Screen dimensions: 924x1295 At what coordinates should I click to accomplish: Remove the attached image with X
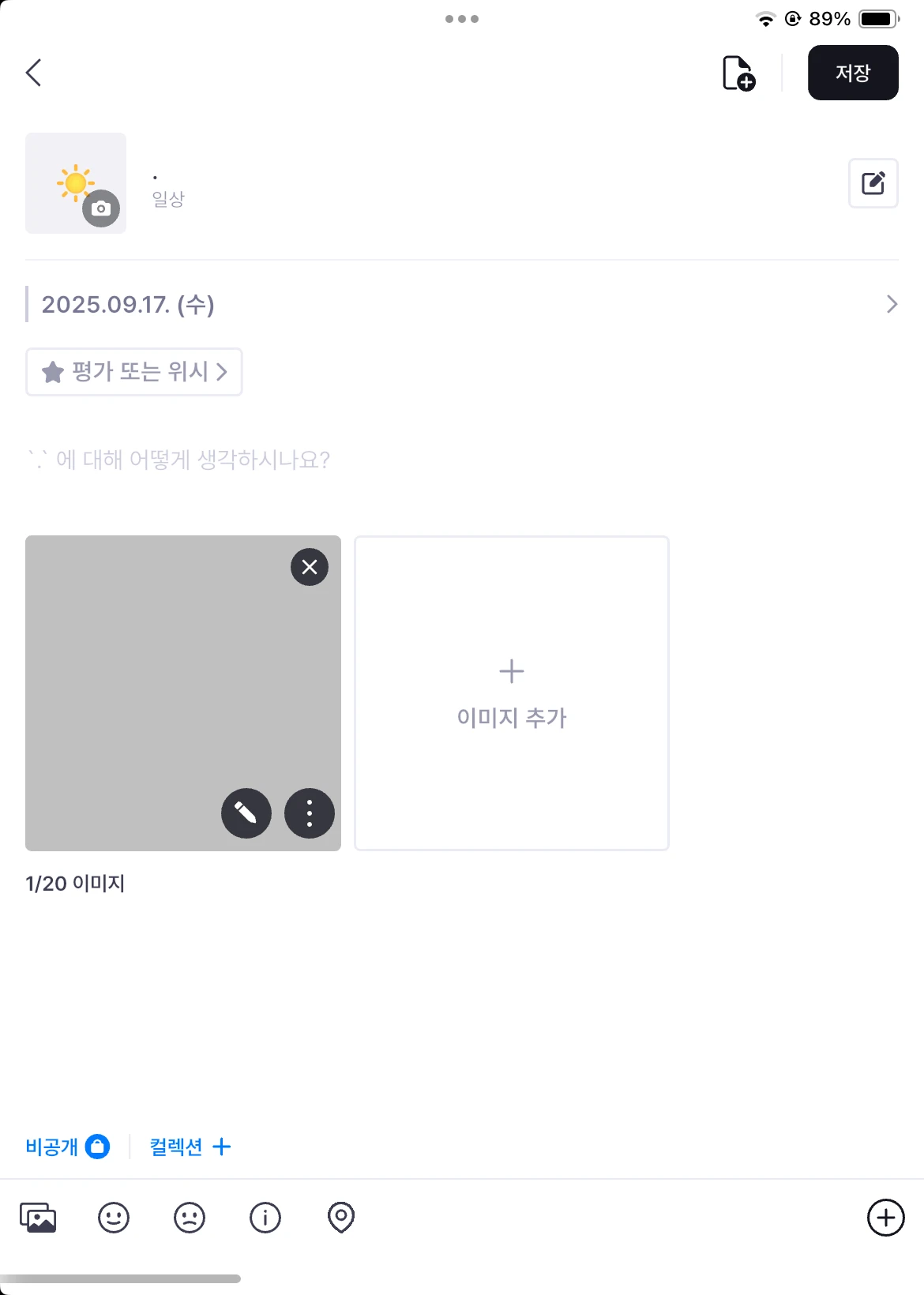[310, 567]
